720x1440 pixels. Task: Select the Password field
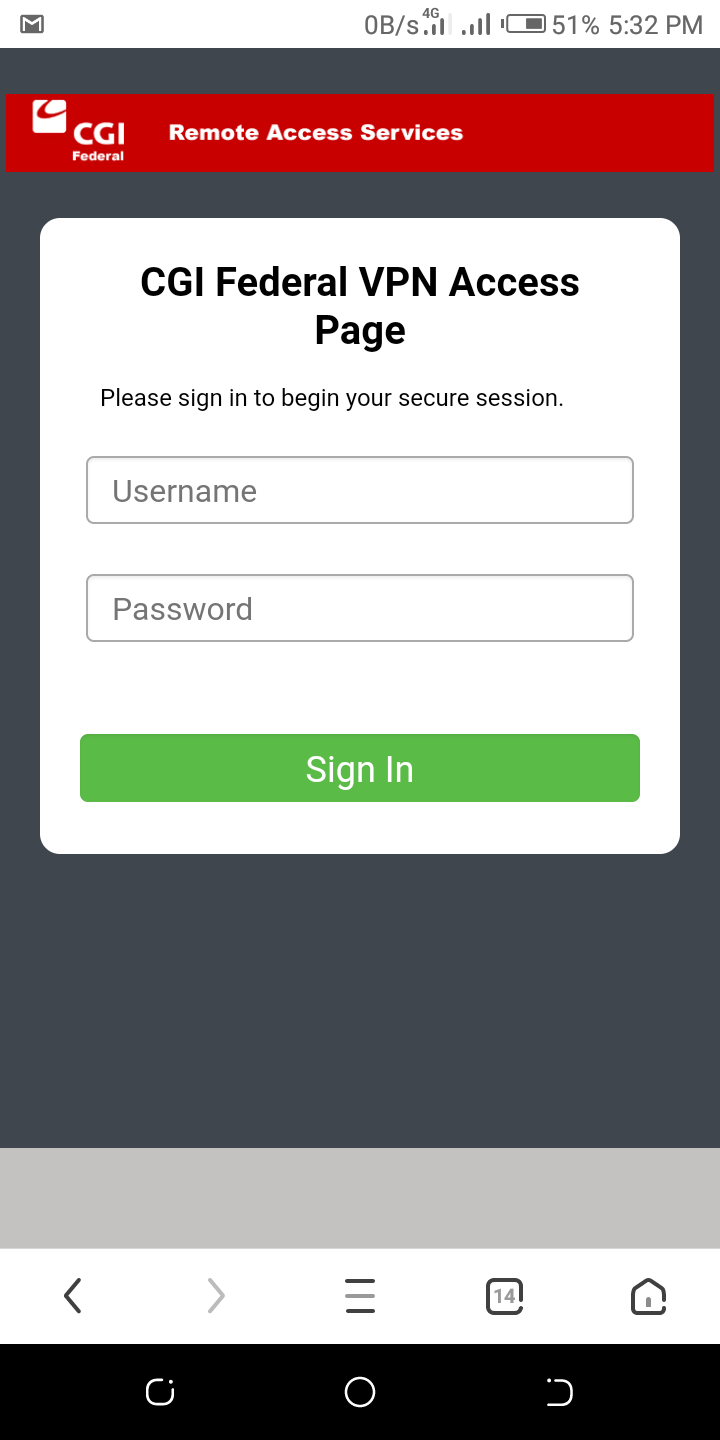click(x=360, y=608)
